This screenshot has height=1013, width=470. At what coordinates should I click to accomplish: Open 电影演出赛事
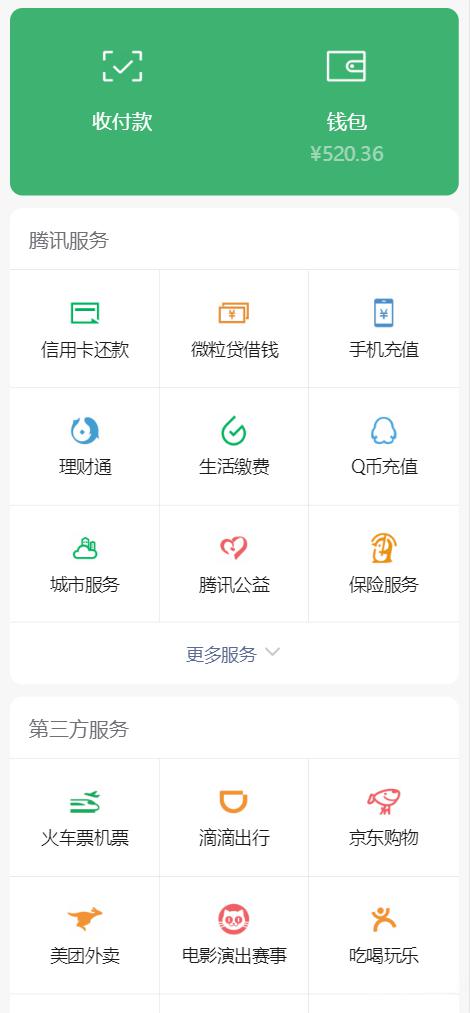[234, 935]
